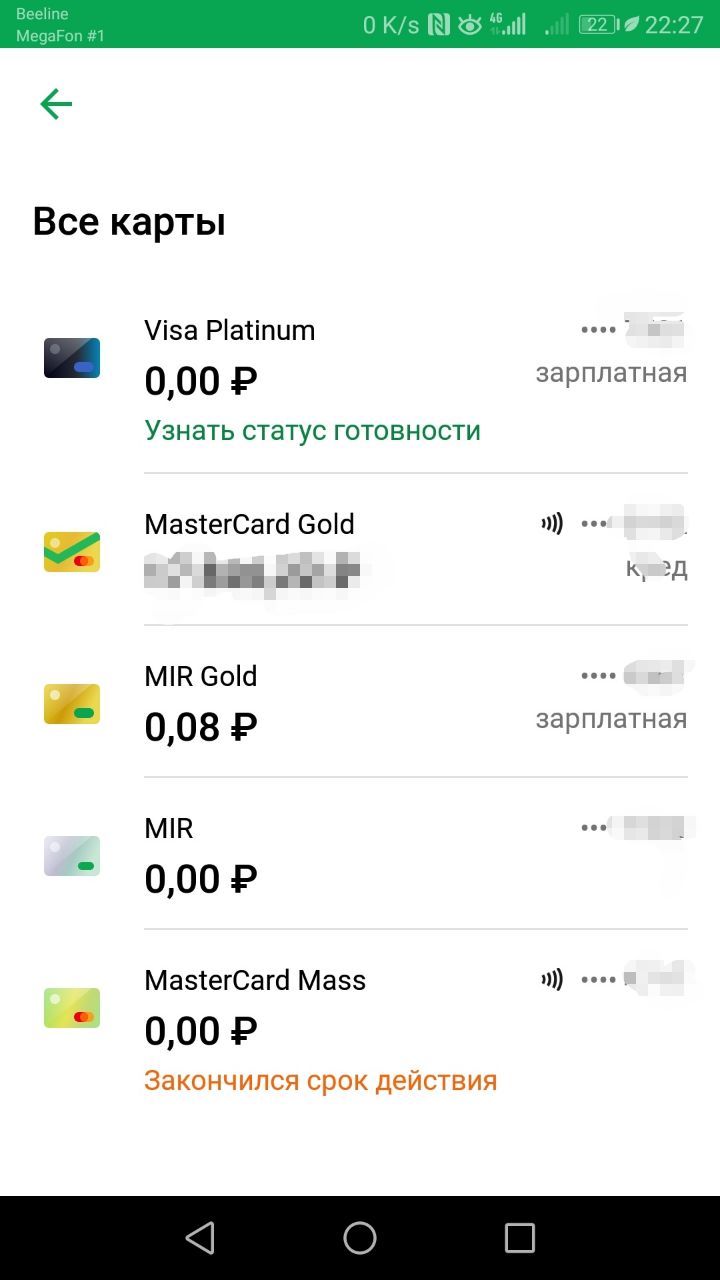Open the plain MIR card with 0,00 ₽
Screen dimensions: 720x1280
click(x=360, y=854)
